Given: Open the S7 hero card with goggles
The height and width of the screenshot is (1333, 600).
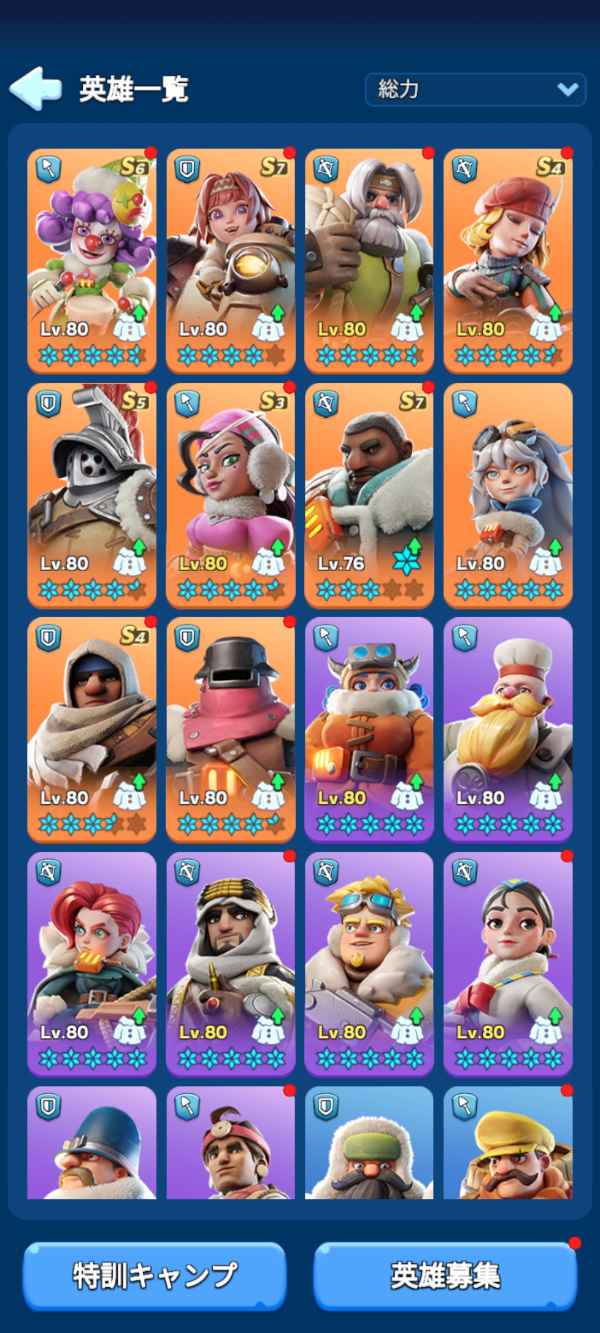Looking at the screenshot, I should (x=231, y=260).
